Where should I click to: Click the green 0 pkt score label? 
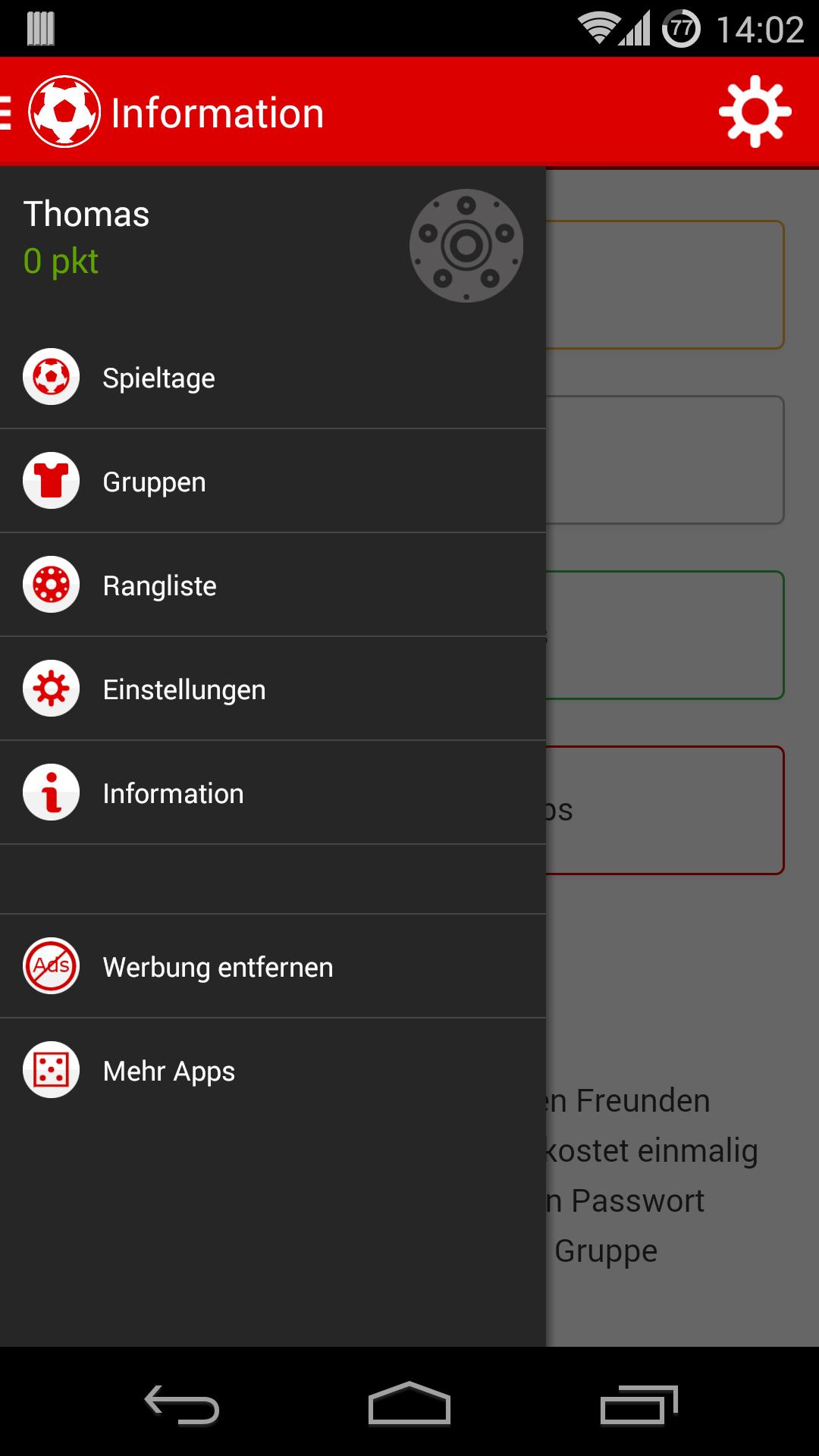click(x=61, y=262)
